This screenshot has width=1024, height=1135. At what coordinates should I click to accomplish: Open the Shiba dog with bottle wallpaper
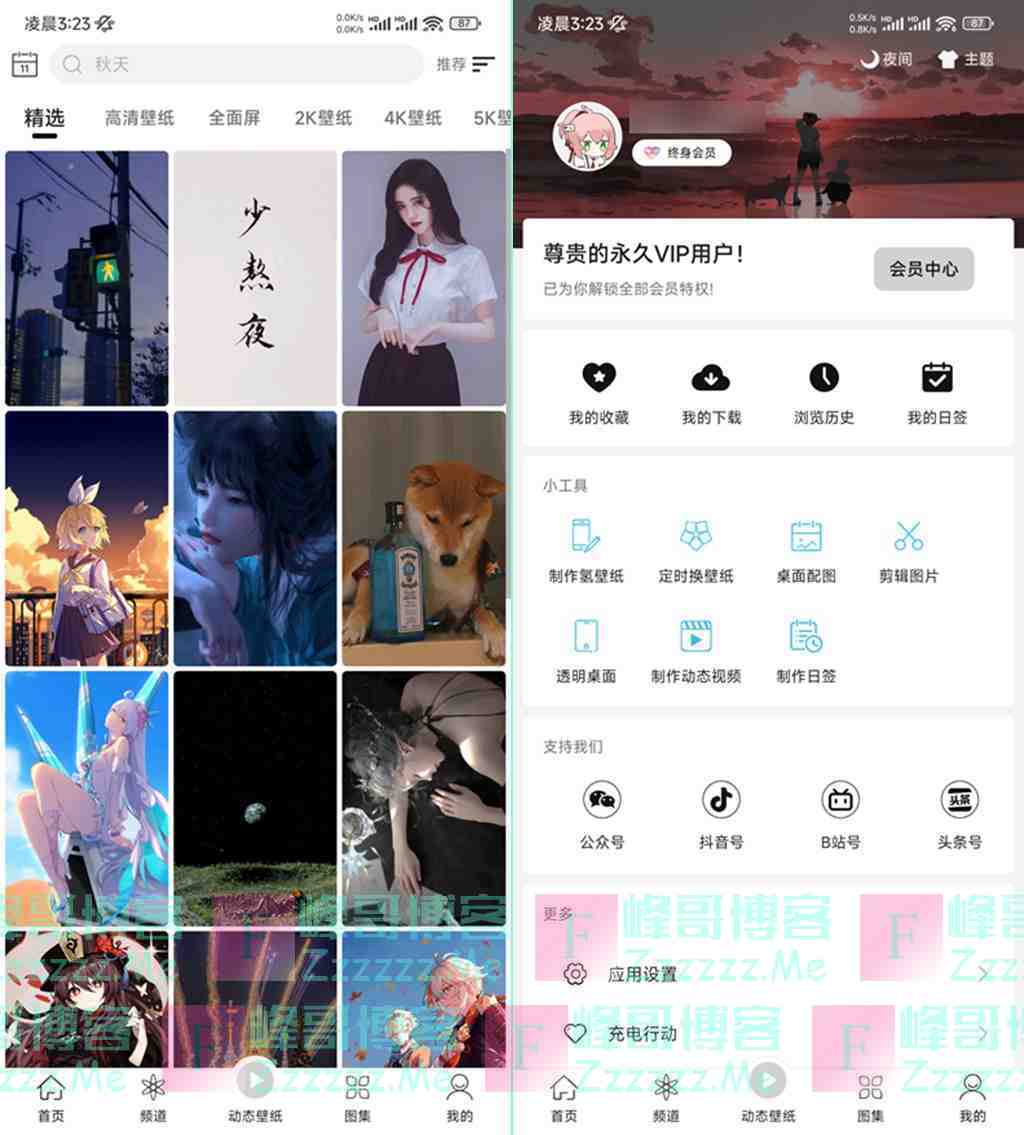coord(424,538)
